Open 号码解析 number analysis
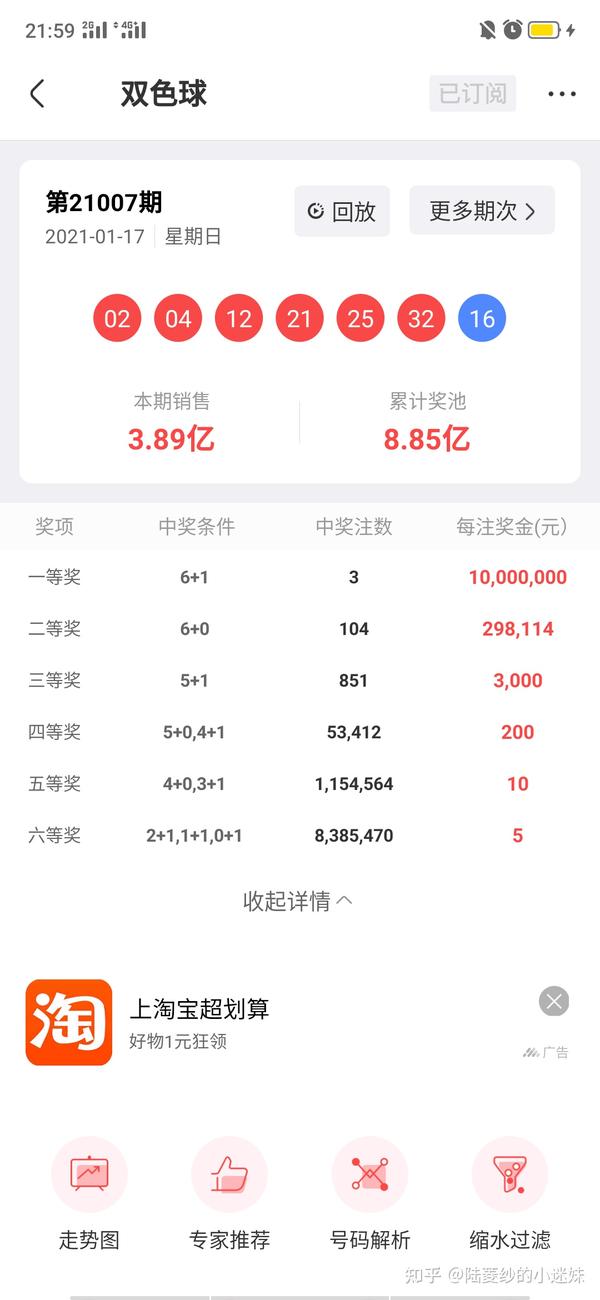 pyautogui.click(x=370, y=1194)
